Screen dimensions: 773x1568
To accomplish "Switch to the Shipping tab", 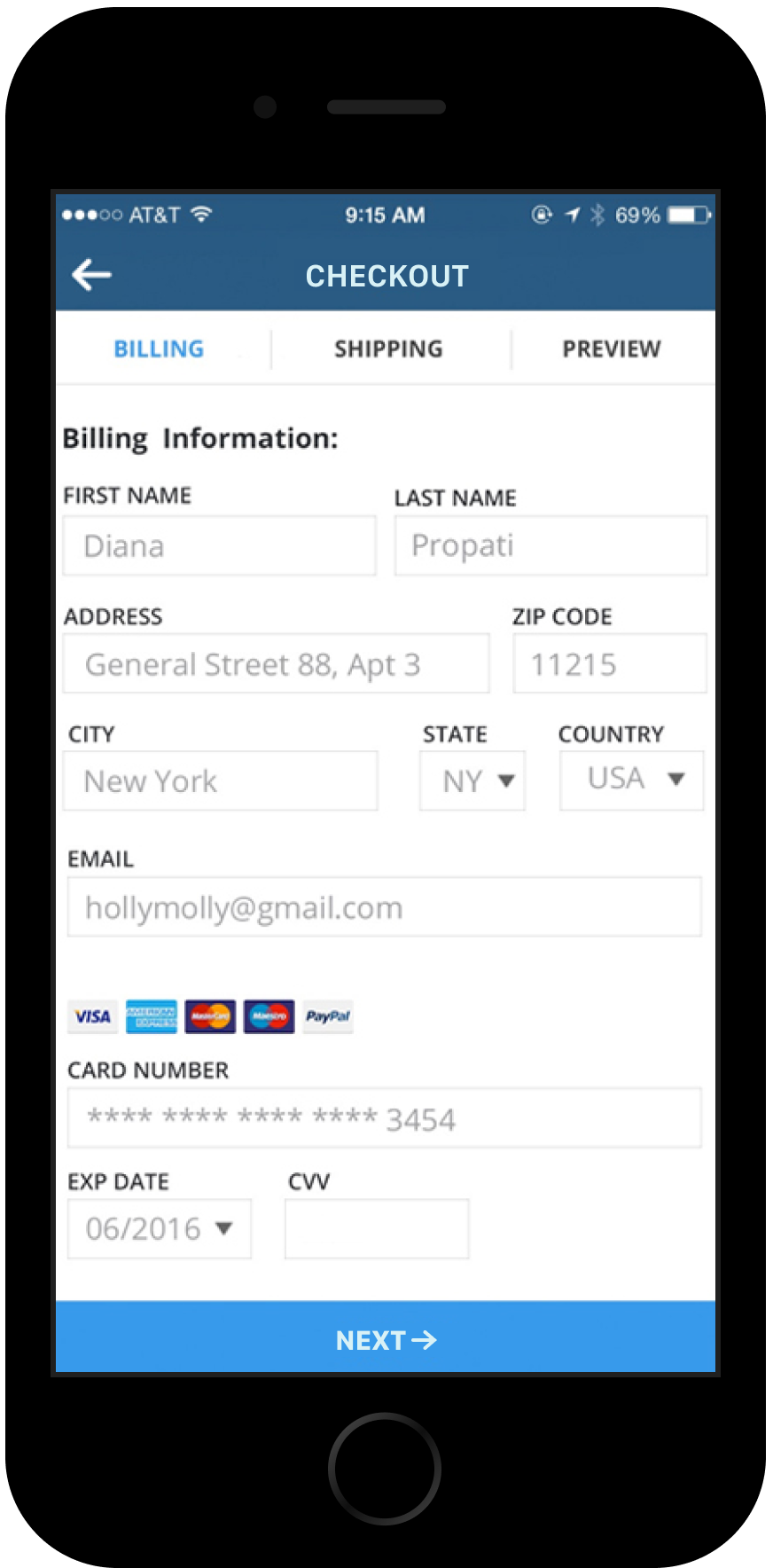I will pyautogui.click(x=388, y=349).
